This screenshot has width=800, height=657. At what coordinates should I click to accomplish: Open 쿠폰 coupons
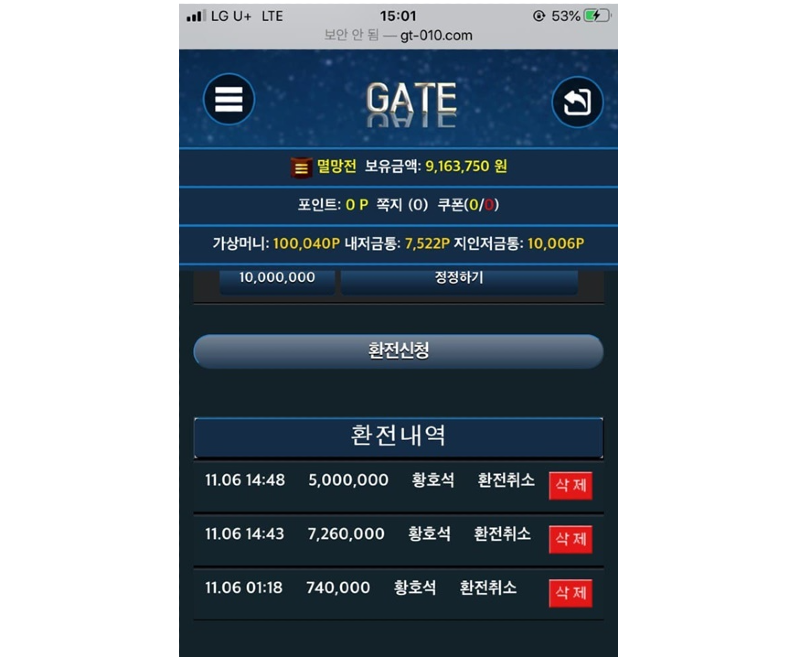tap(467, 204)
